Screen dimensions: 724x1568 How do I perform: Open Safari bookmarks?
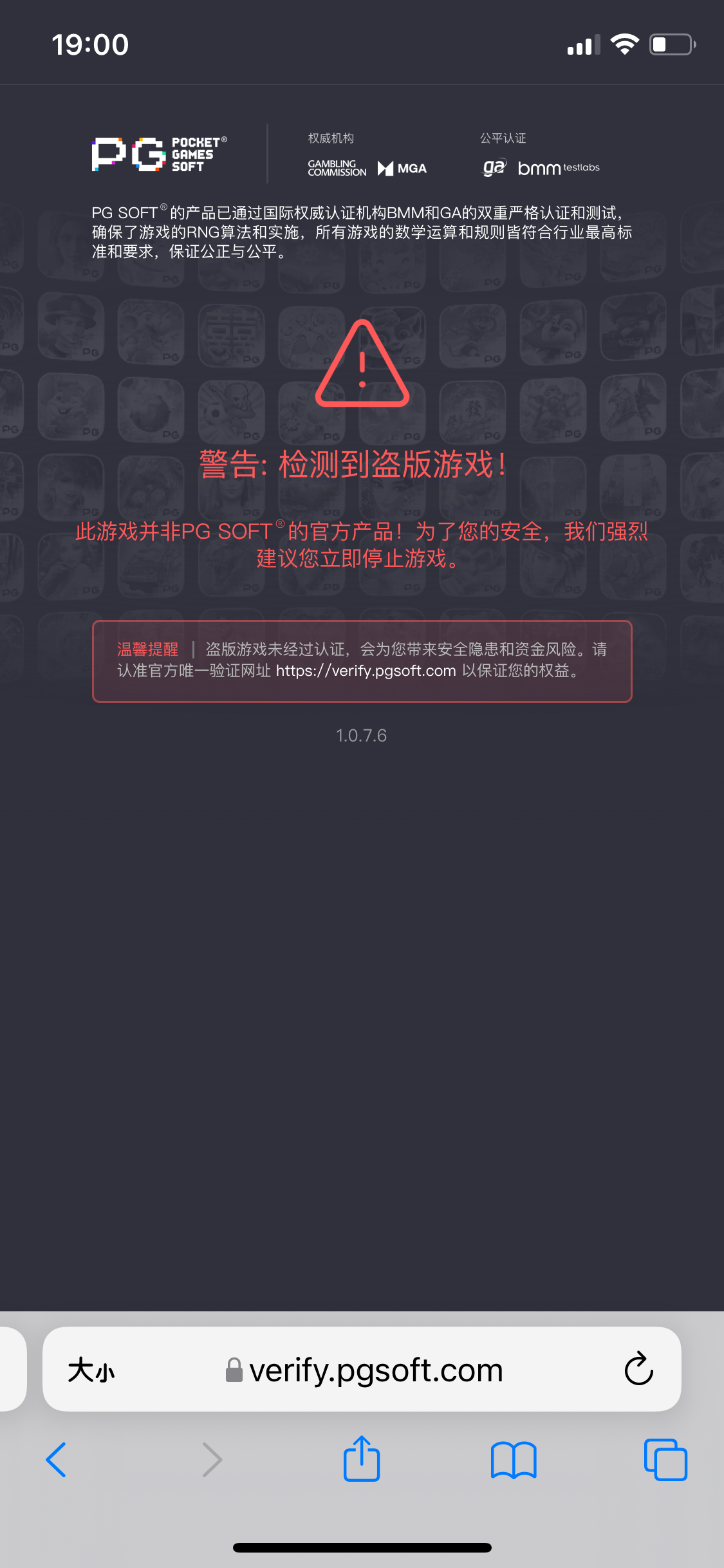[x=513, y=1460]
